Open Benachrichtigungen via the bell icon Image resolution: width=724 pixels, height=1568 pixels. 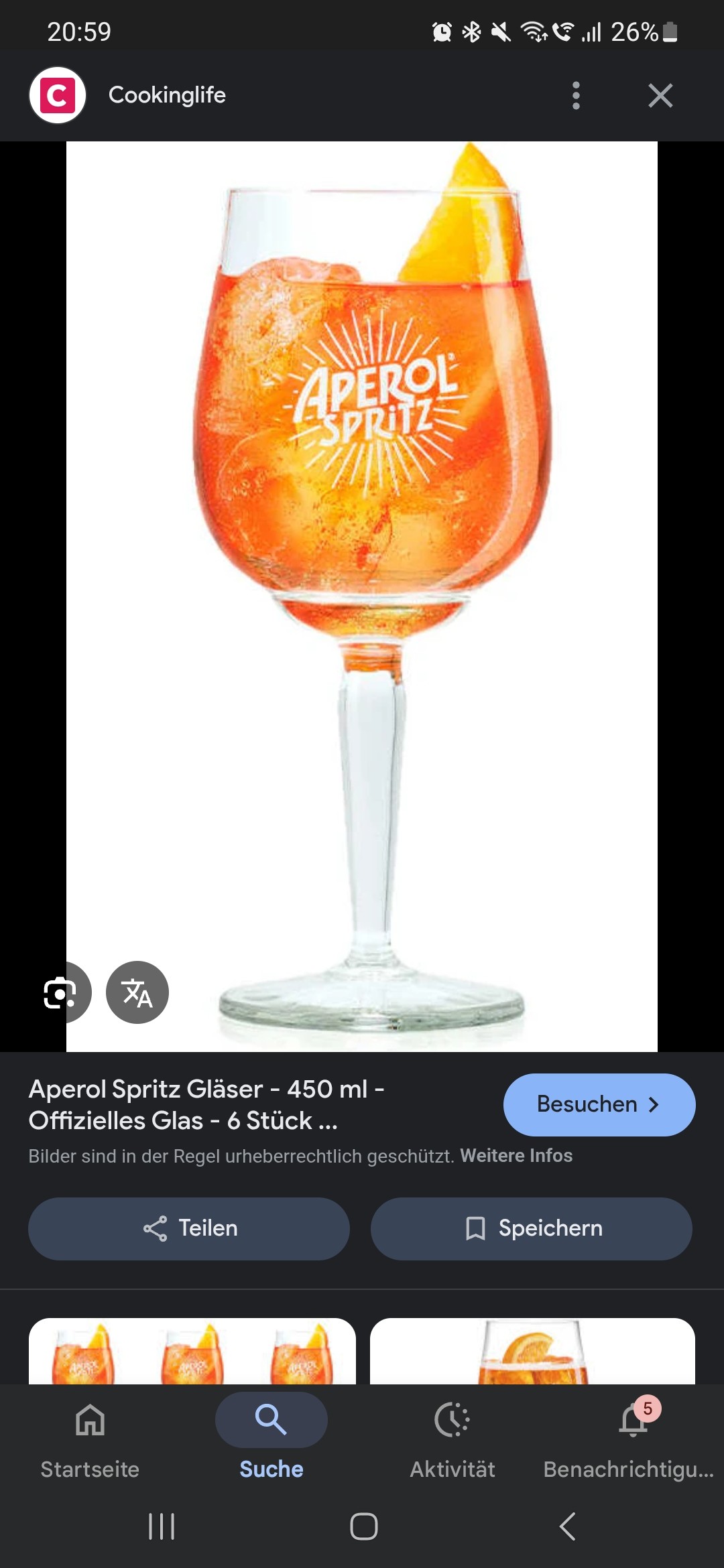[x=633, y=1419]
